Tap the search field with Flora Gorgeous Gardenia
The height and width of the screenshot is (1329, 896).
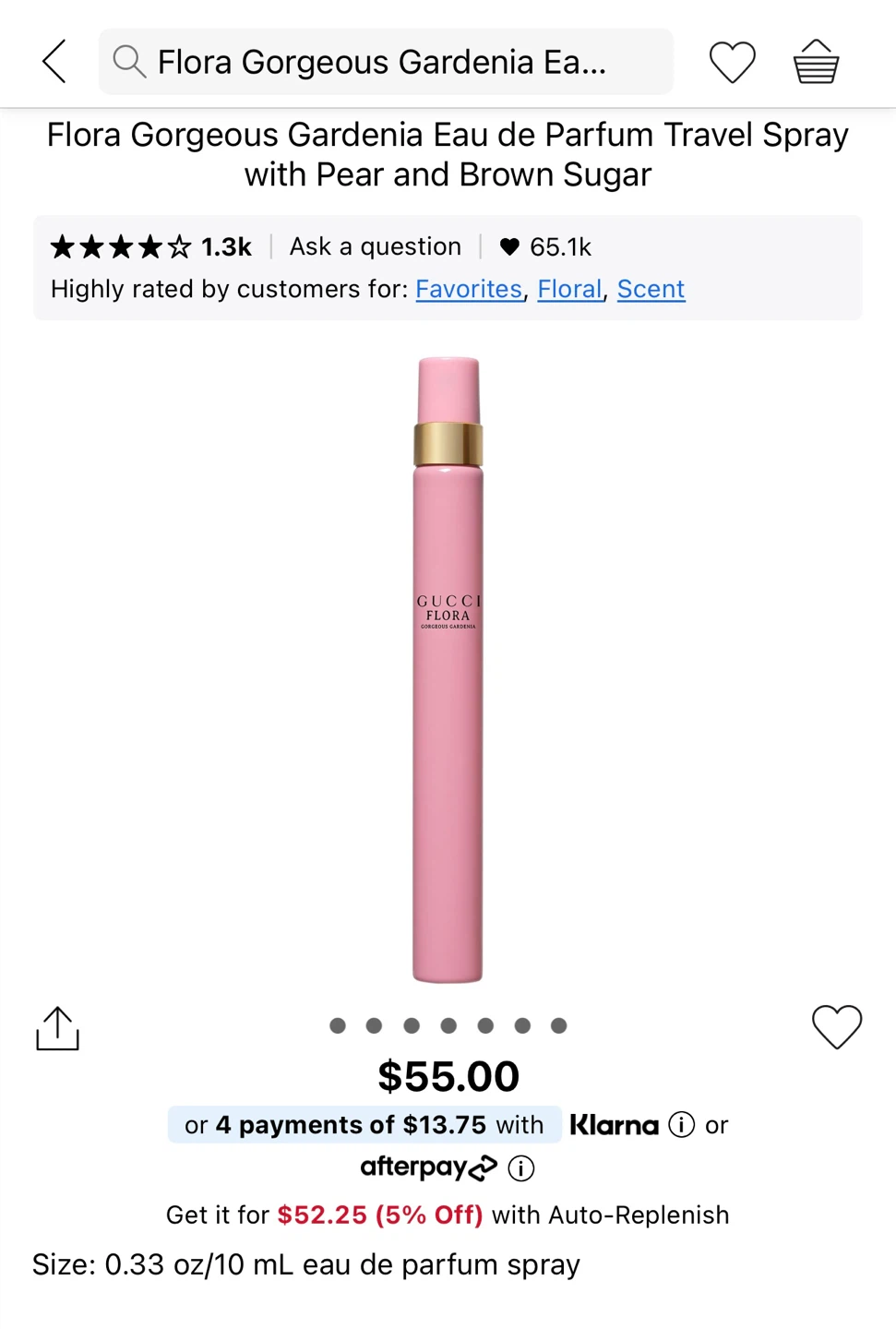[385, 62]
